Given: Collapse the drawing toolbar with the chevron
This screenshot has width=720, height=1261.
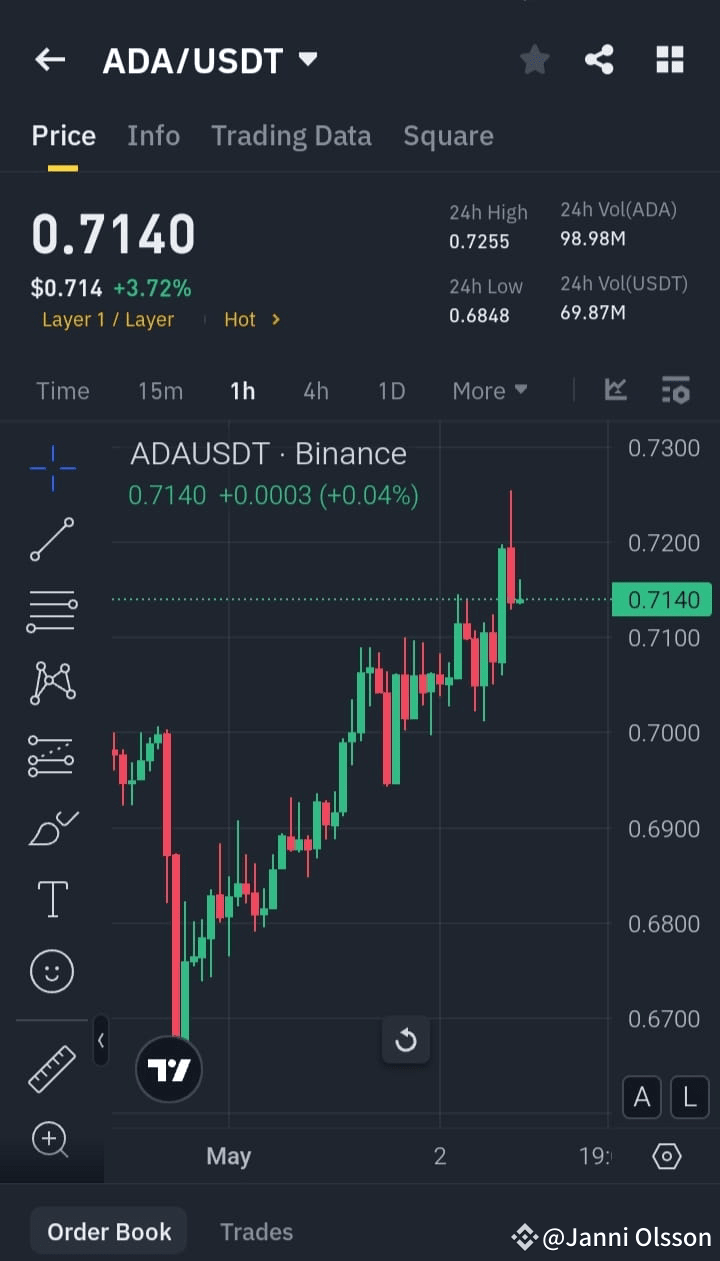Looking at the screenshot, I should (101, 1040).
